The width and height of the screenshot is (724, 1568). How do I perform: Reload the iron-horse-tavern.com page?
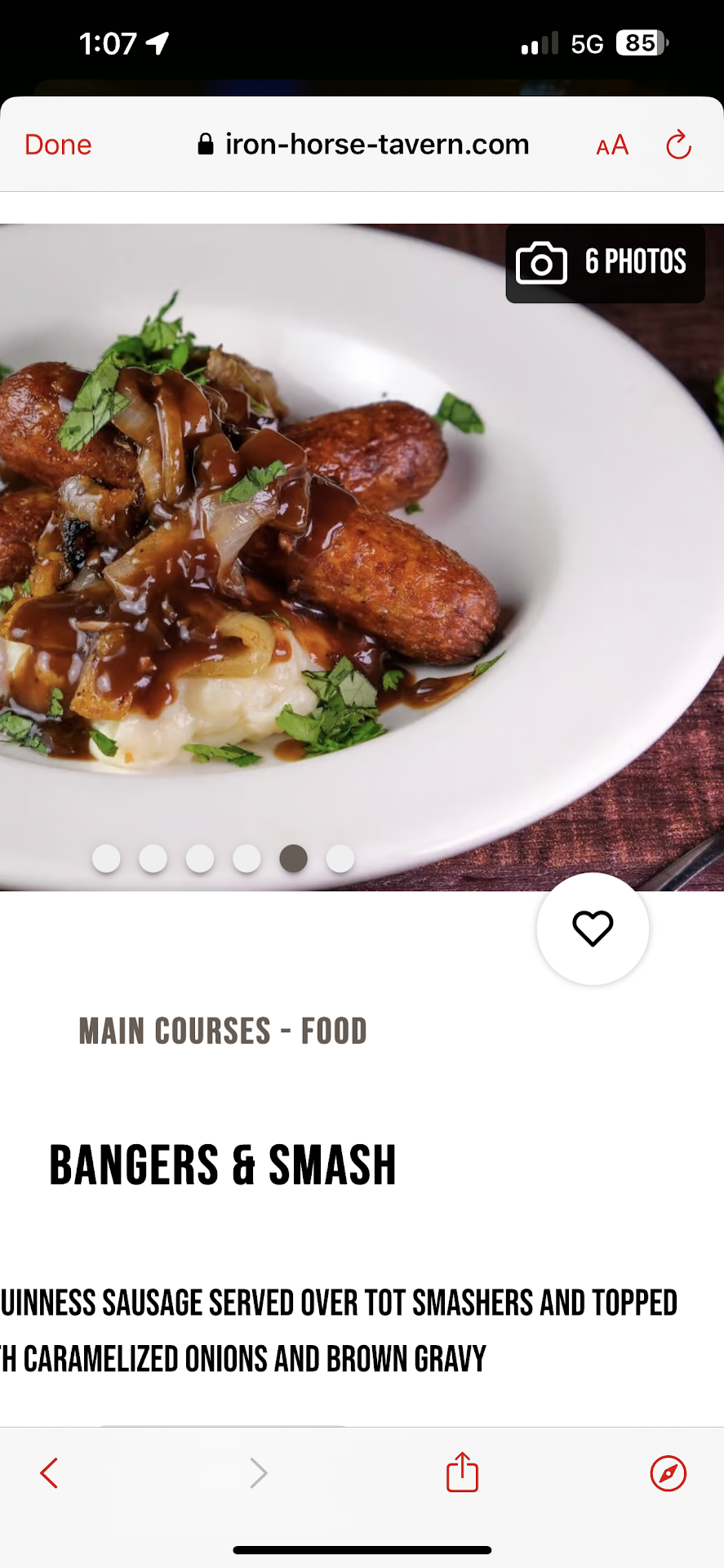[x=678, y=145]
